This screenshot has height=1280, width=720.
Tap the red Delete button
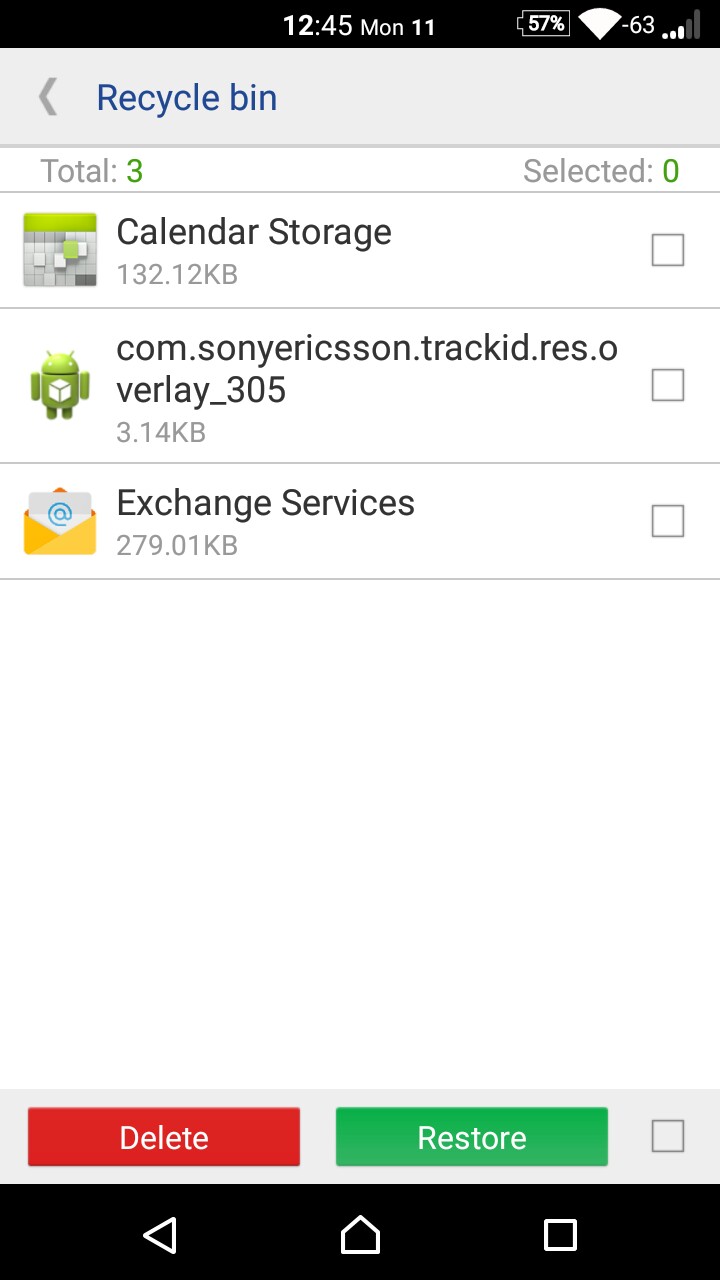[164, 1137]
